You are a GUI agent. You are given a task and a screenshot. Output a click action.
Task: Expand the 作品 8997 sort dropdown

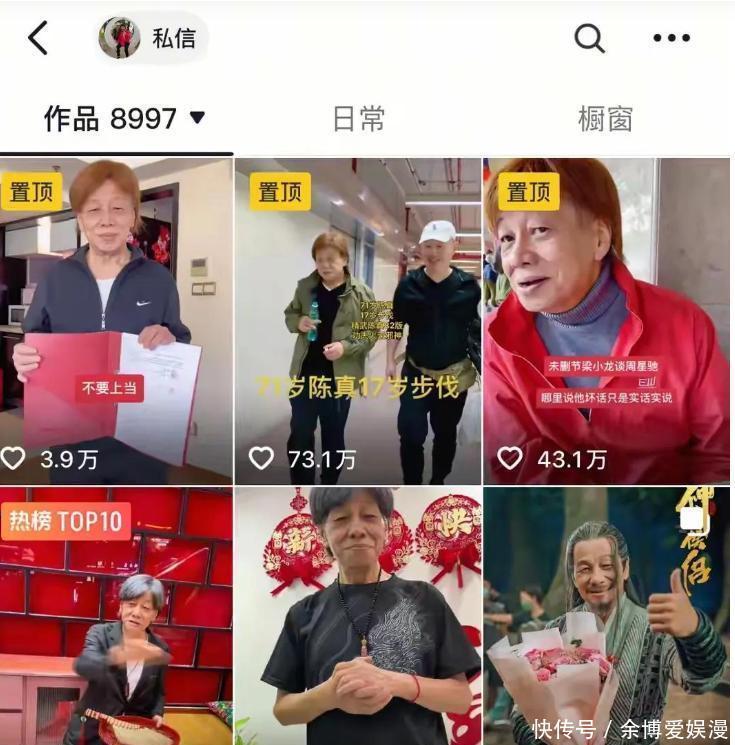point(197,118)
